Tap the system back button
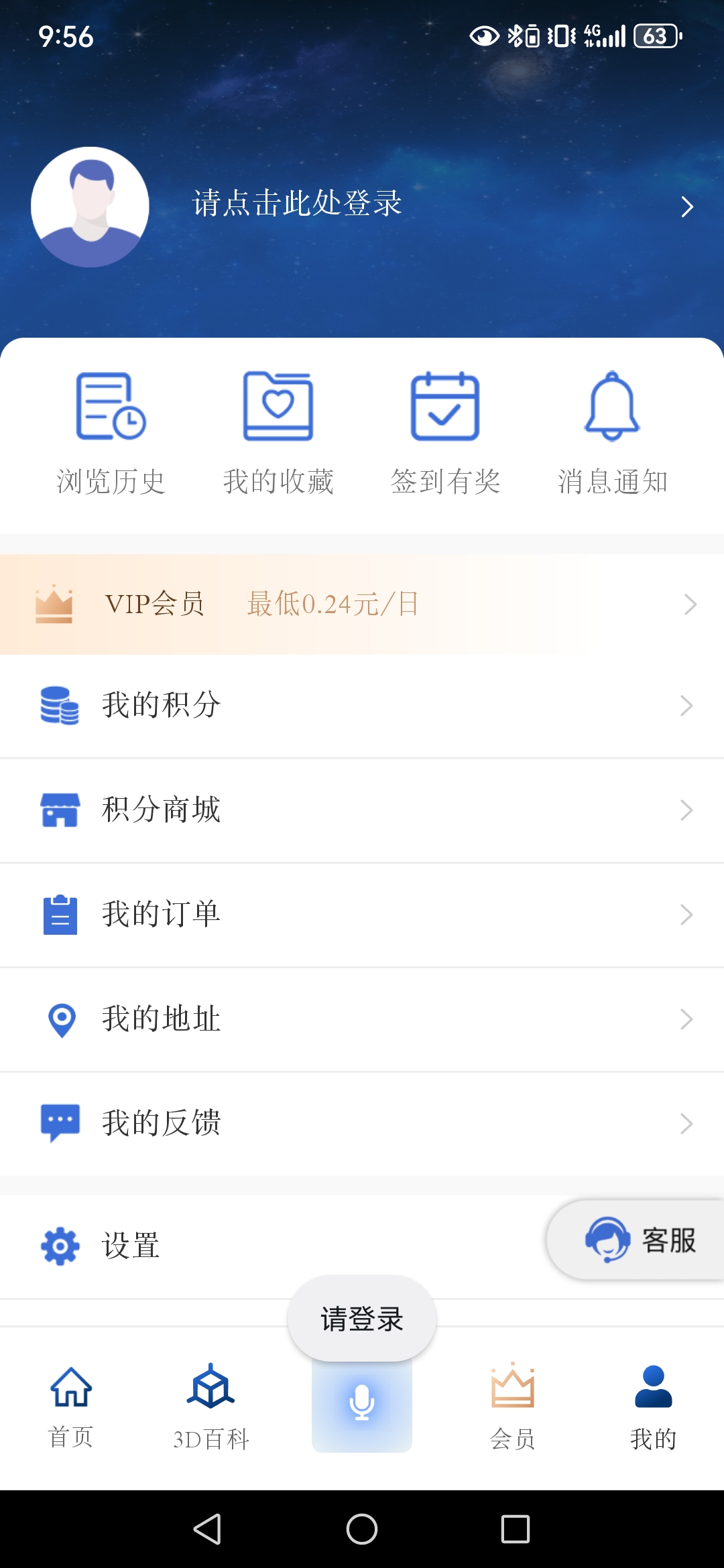The height and width of the screenshot is (1568, 724). [208, 1529]
